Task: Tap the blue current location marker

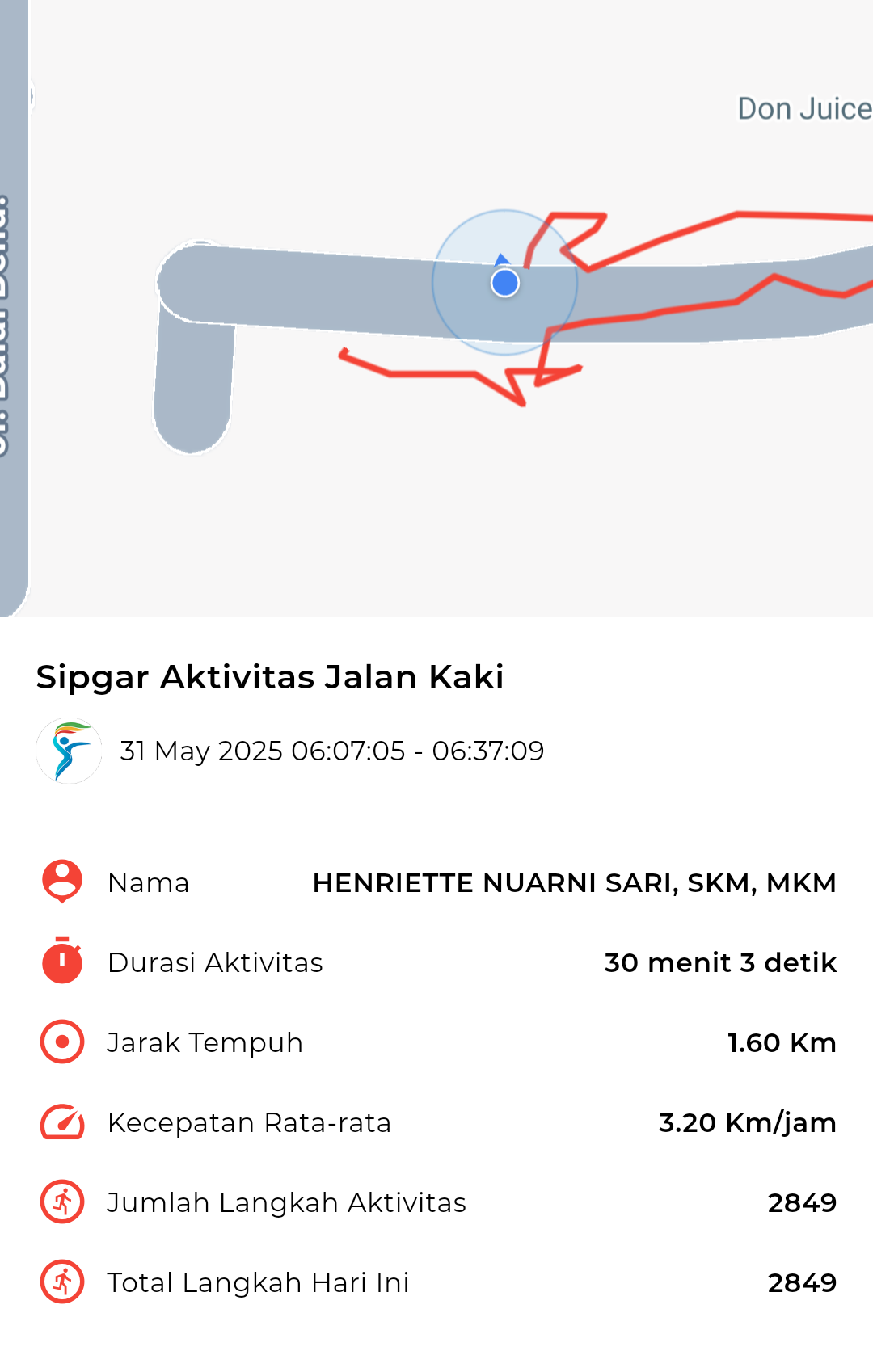Action: 504,282
